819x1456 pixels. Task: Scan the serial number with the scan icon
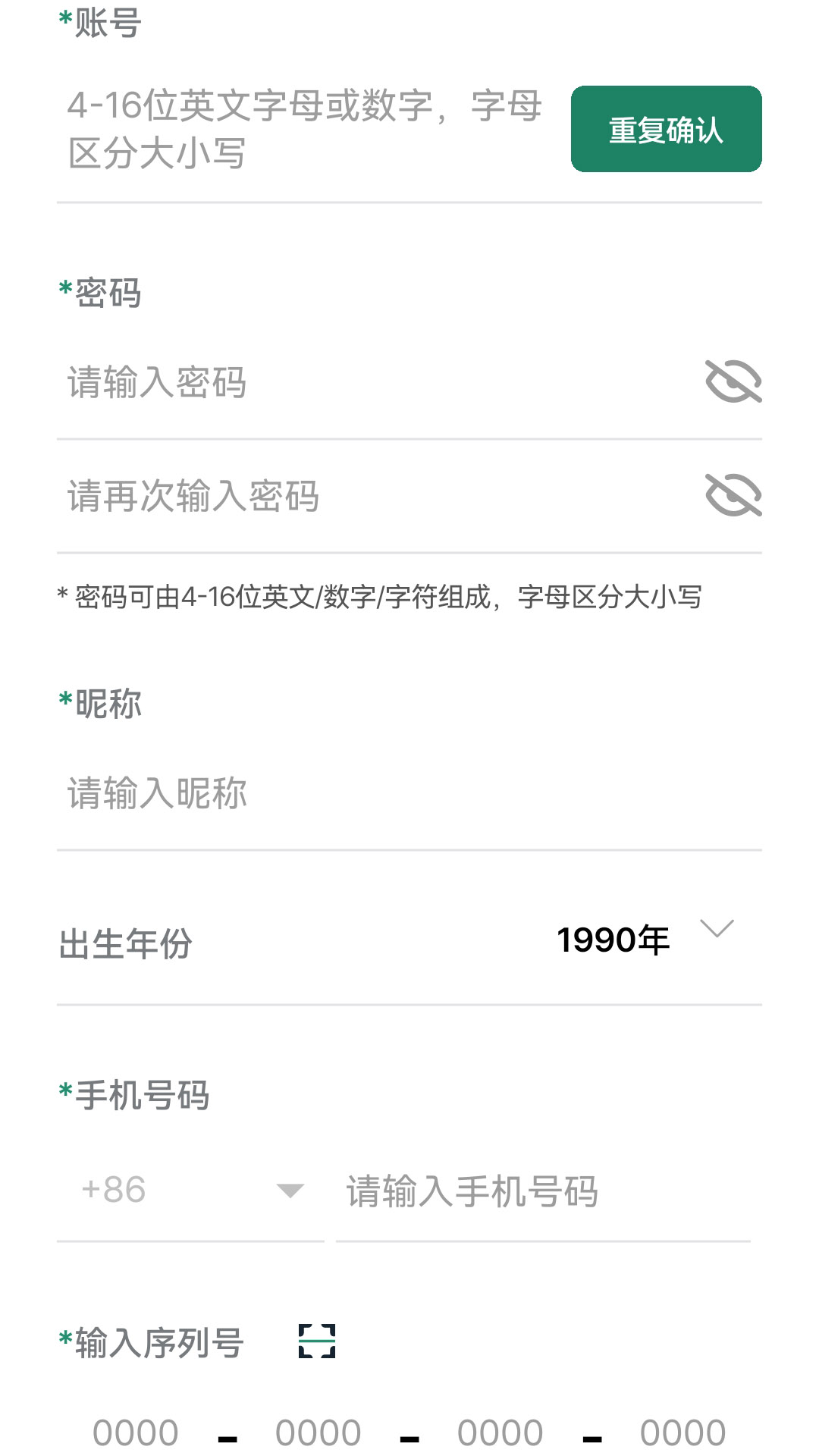point(317,1341)
